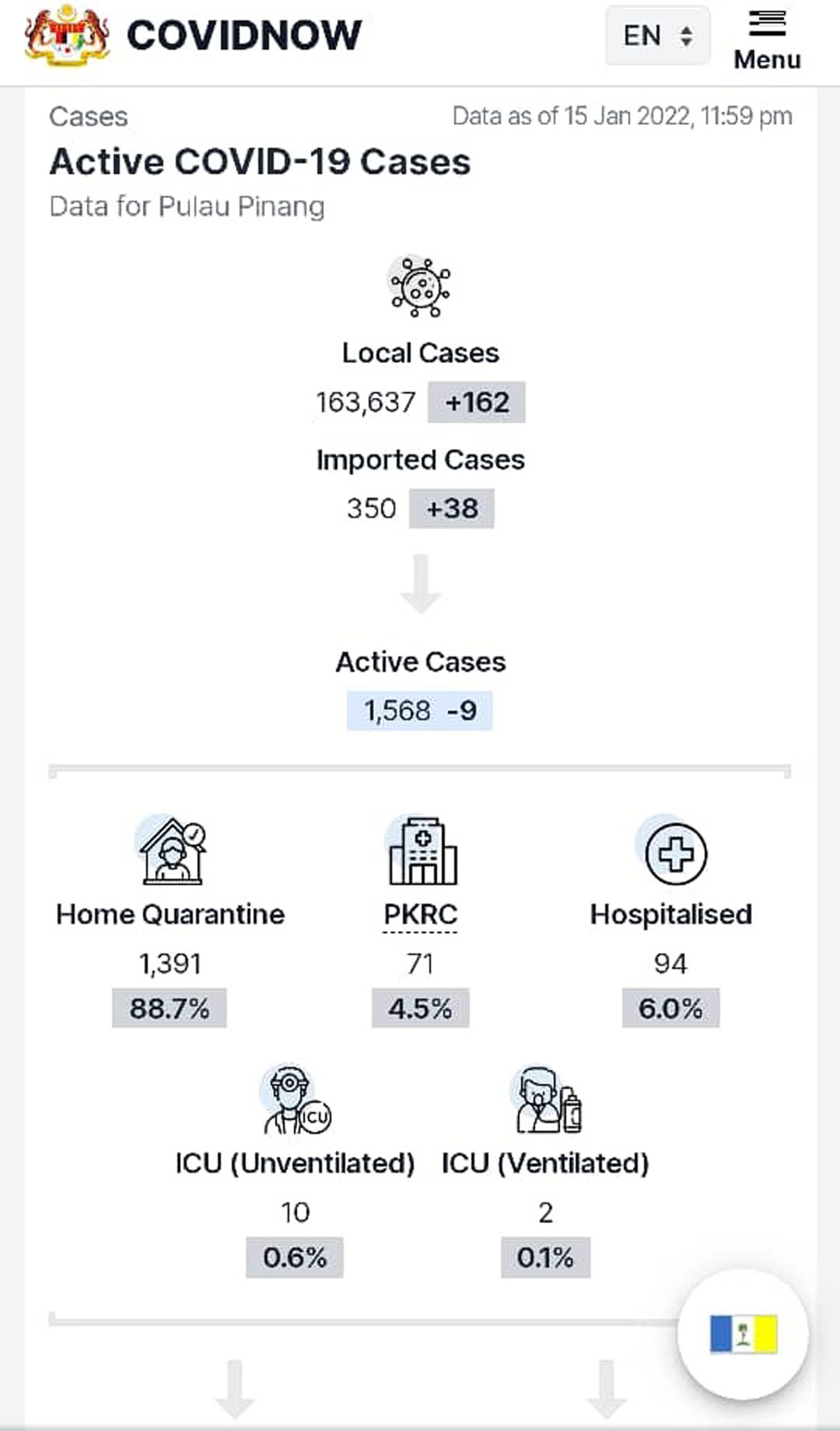The height and width of the screenshot is (1431, 840).
Task: Tap the underlined PKRC label
Action: pyautogui.click(x=421, y=915)
